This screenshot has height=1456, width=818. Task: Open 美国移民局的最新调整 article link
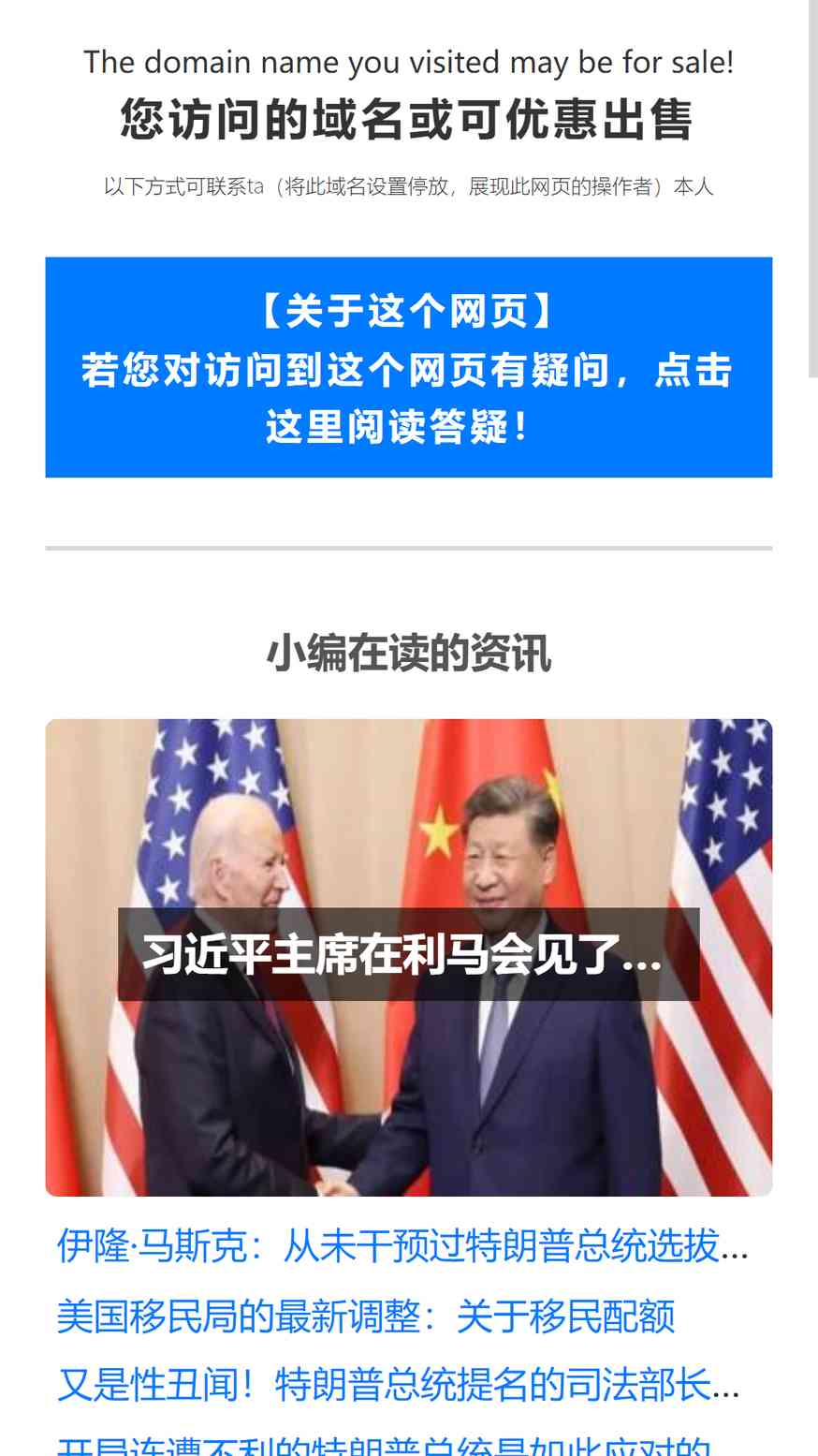click(366, 1316)
